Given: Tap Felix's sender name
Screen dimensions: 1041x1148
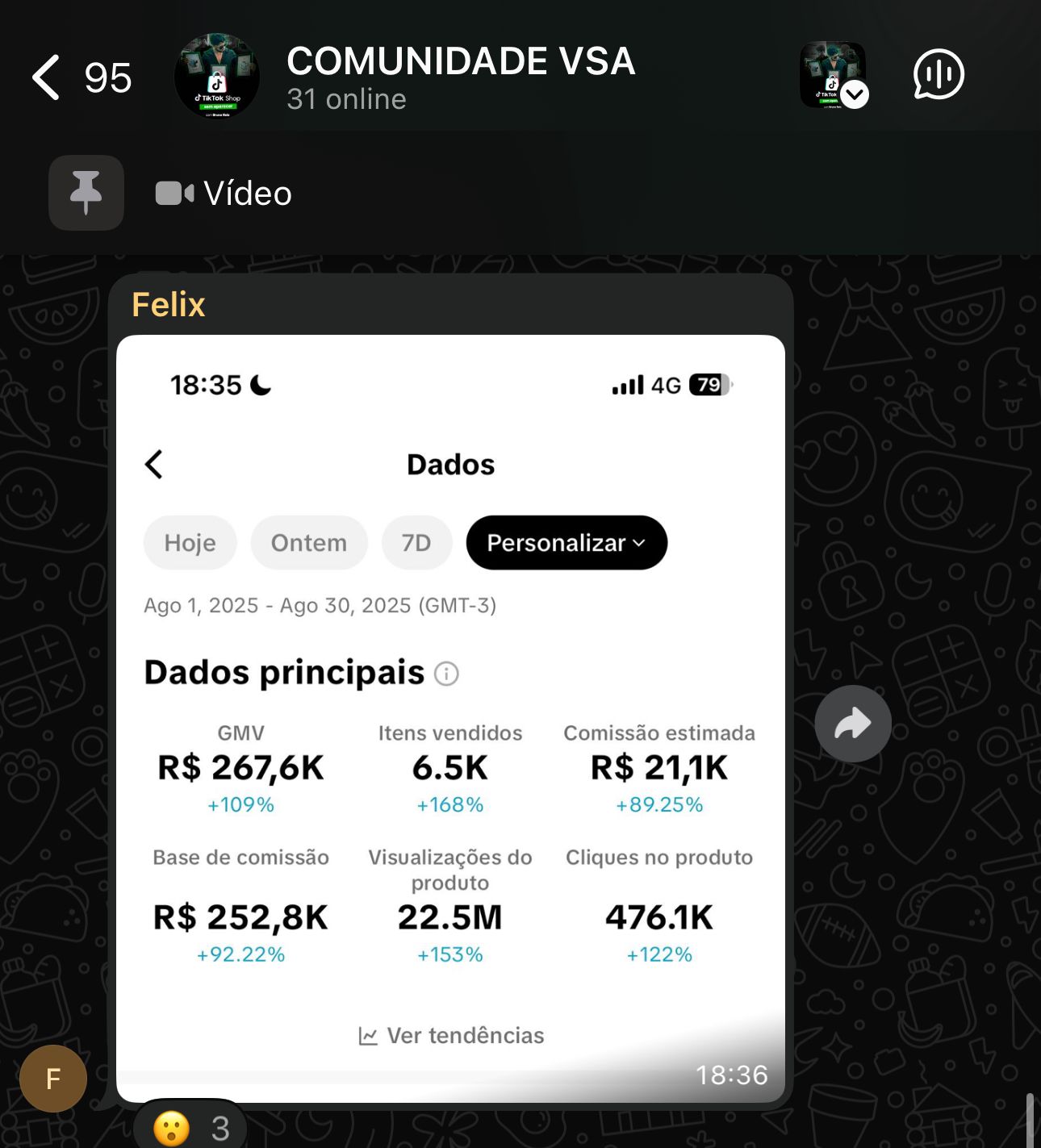Looking at the screenshot, I should pos(169,305).
